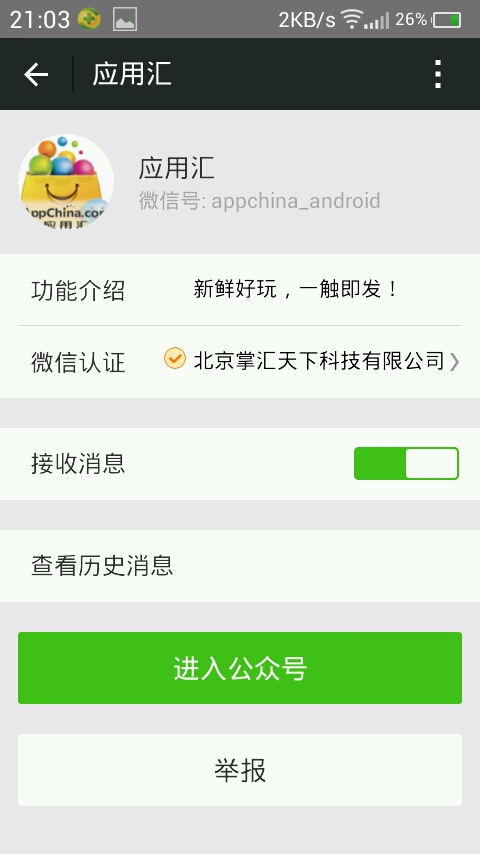The width and height of the screenshot is (480, 854).
Task: Open the three-dot overflow menu
Action: pyautogui.click(x=438, y=74)
